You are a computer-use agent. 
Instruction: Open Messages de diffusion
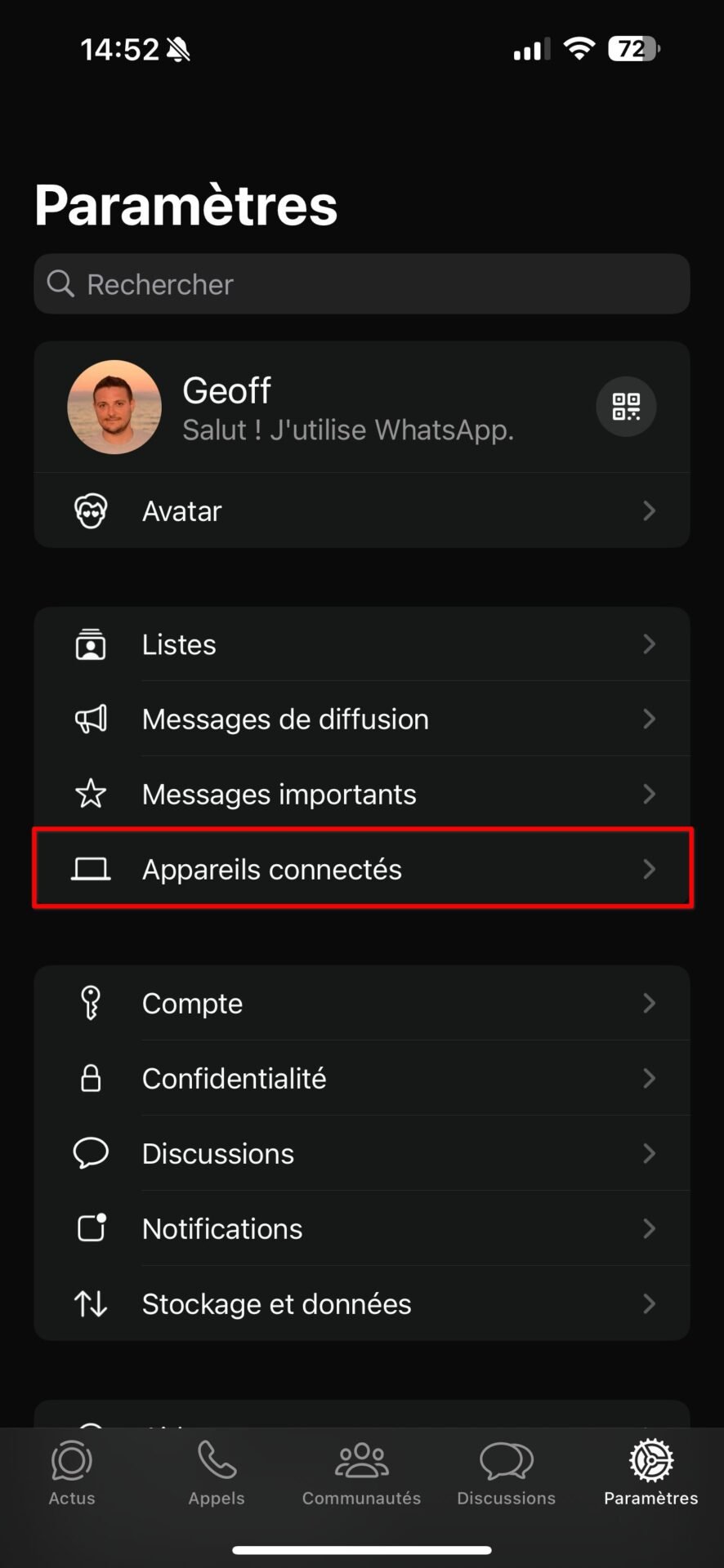(362, 719)
